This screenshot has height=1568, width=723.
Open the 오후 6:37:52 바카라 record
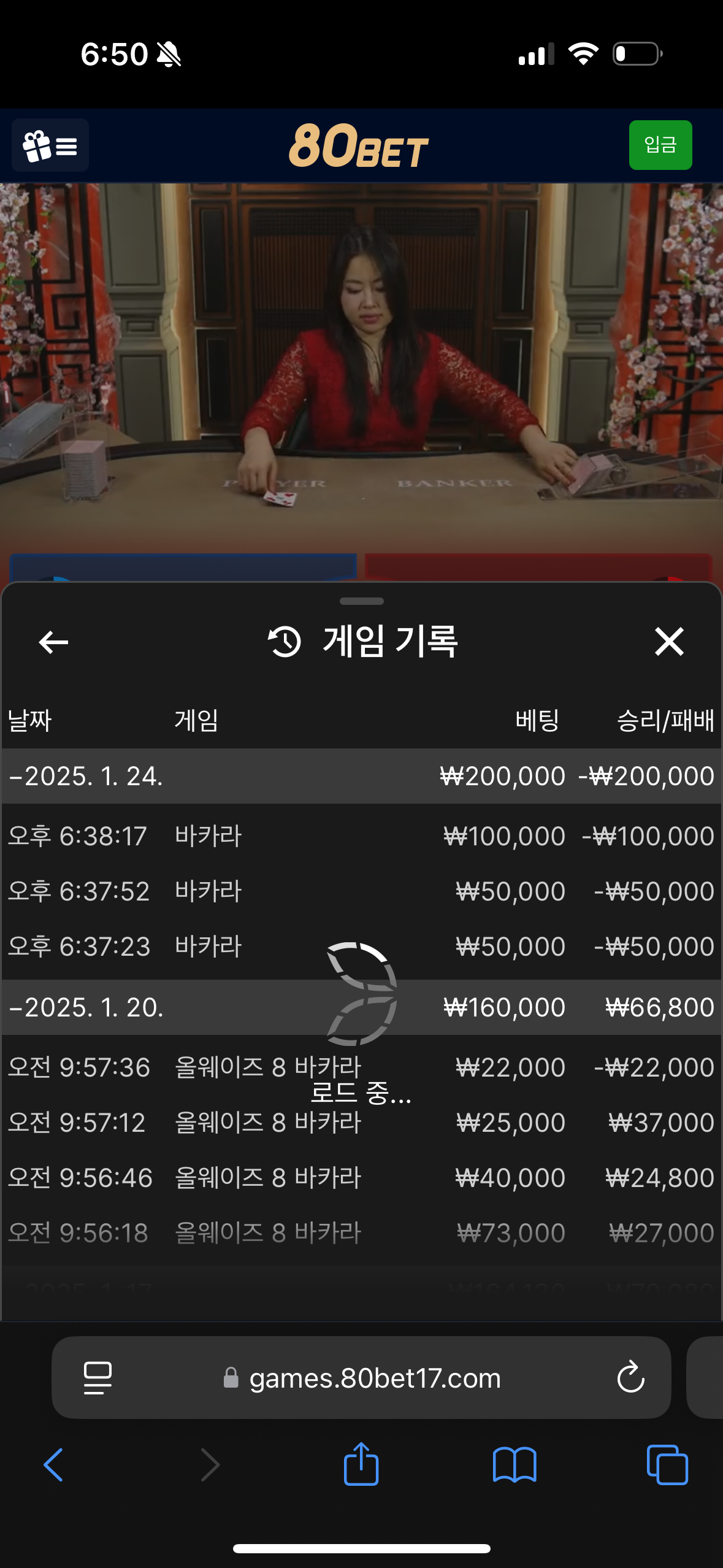(361, 891)
